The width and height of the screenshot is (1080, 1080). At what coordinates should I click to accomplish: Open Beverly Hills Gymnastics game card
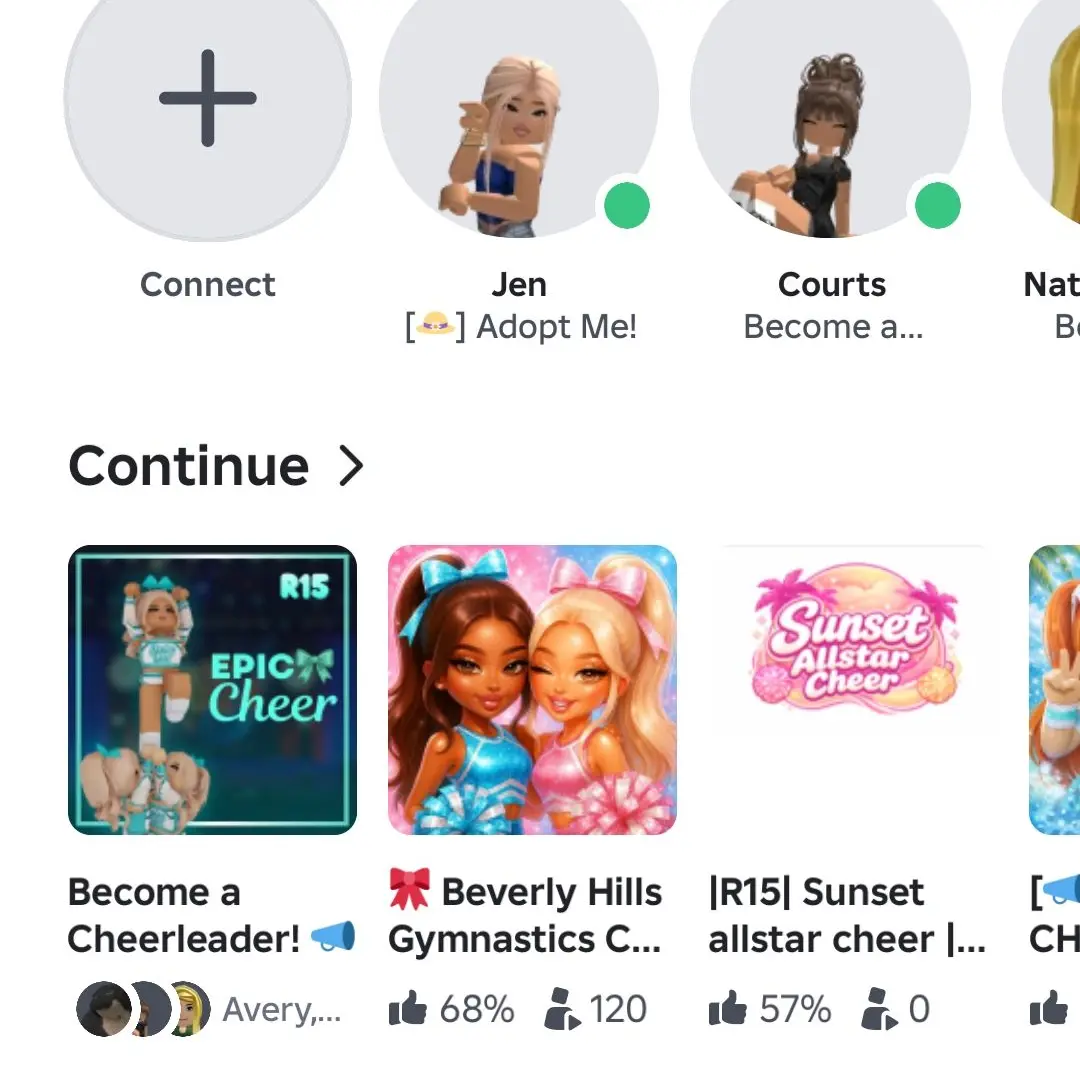[532, 690]
